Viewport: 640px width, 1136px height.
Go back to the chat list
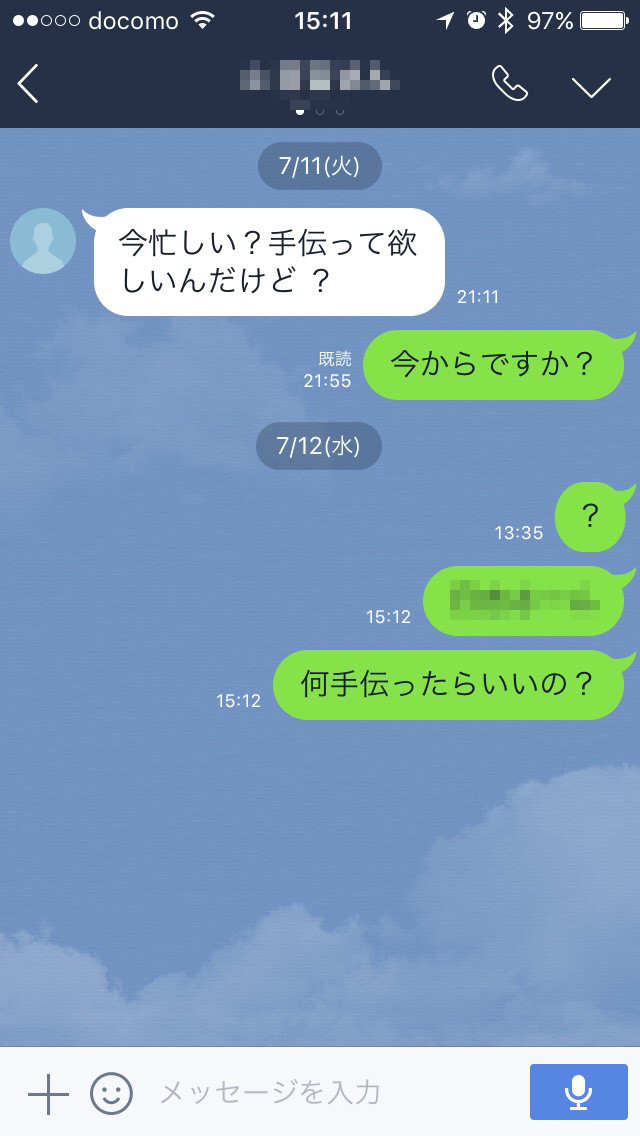(29, 84)
